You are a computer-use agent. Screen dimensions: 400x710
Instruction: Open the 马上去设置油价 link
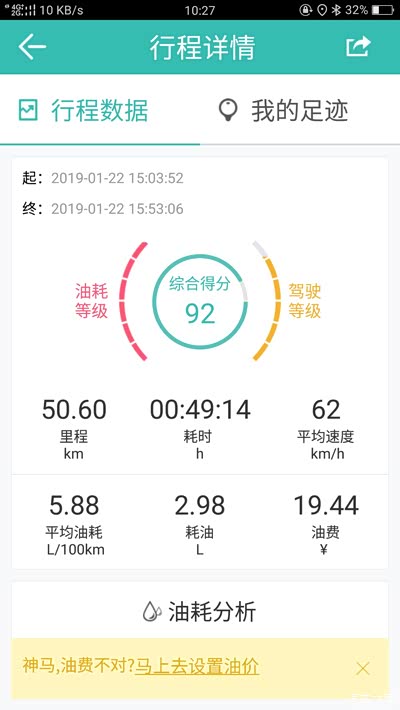tap(197, 667)
